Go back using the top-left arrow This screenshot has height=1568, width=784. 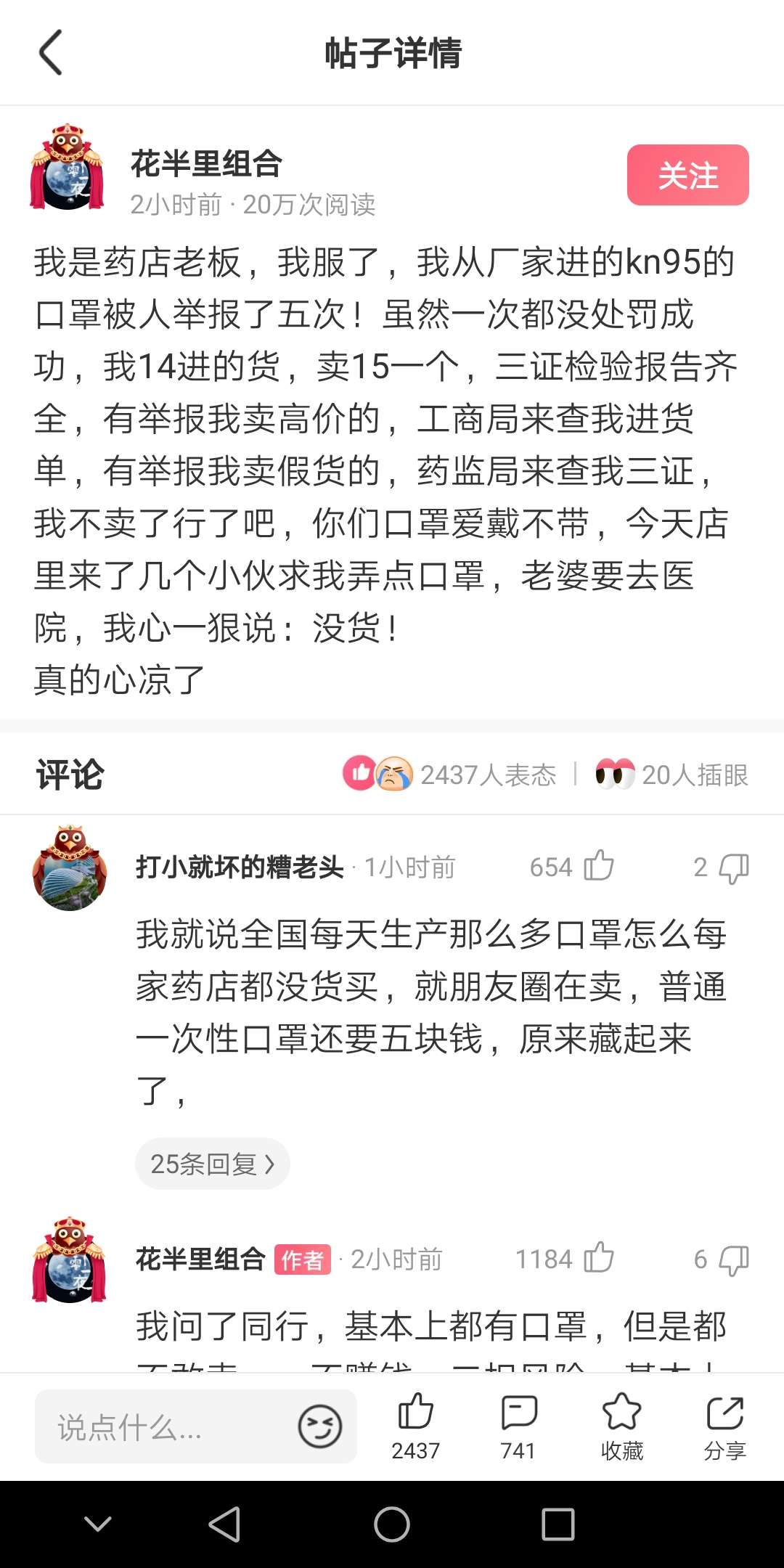[x=51, y=52]
